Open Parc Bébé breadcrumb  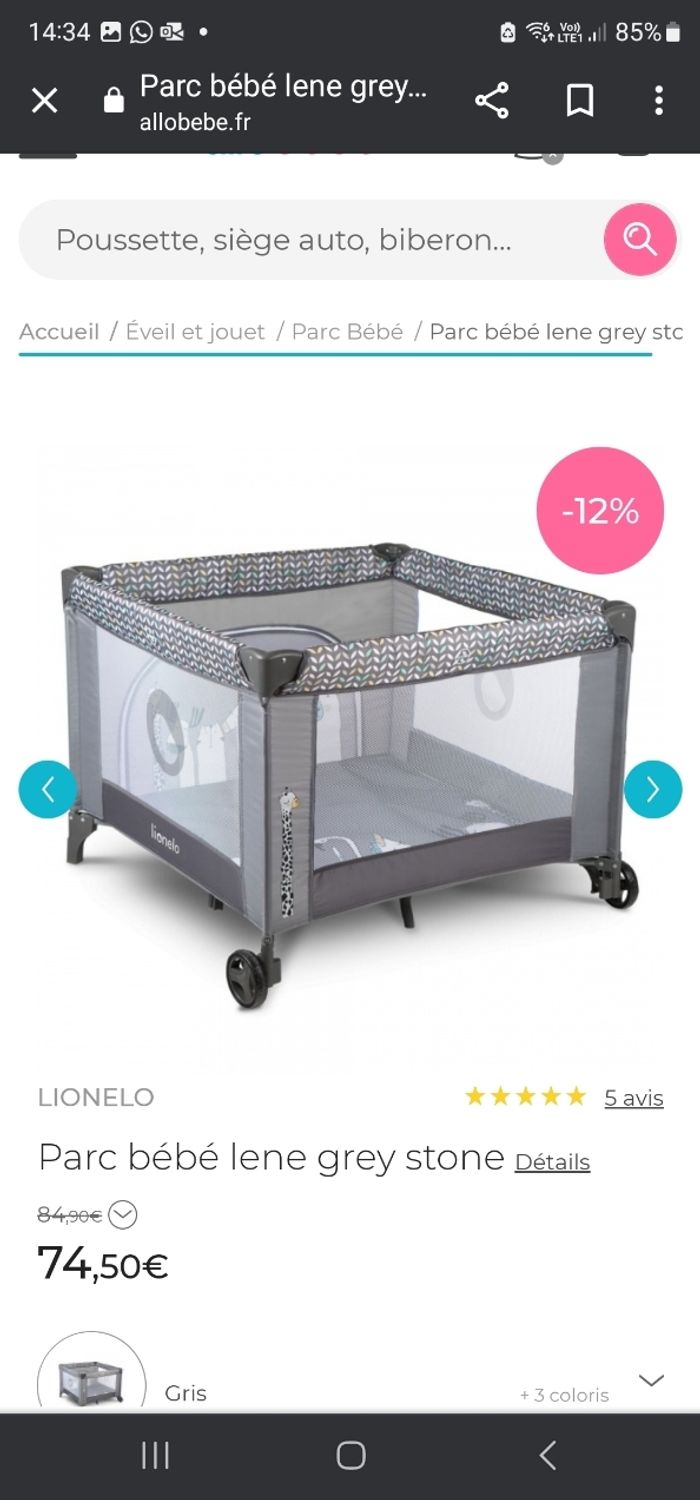pyautogui.click(x=347, y=332)
